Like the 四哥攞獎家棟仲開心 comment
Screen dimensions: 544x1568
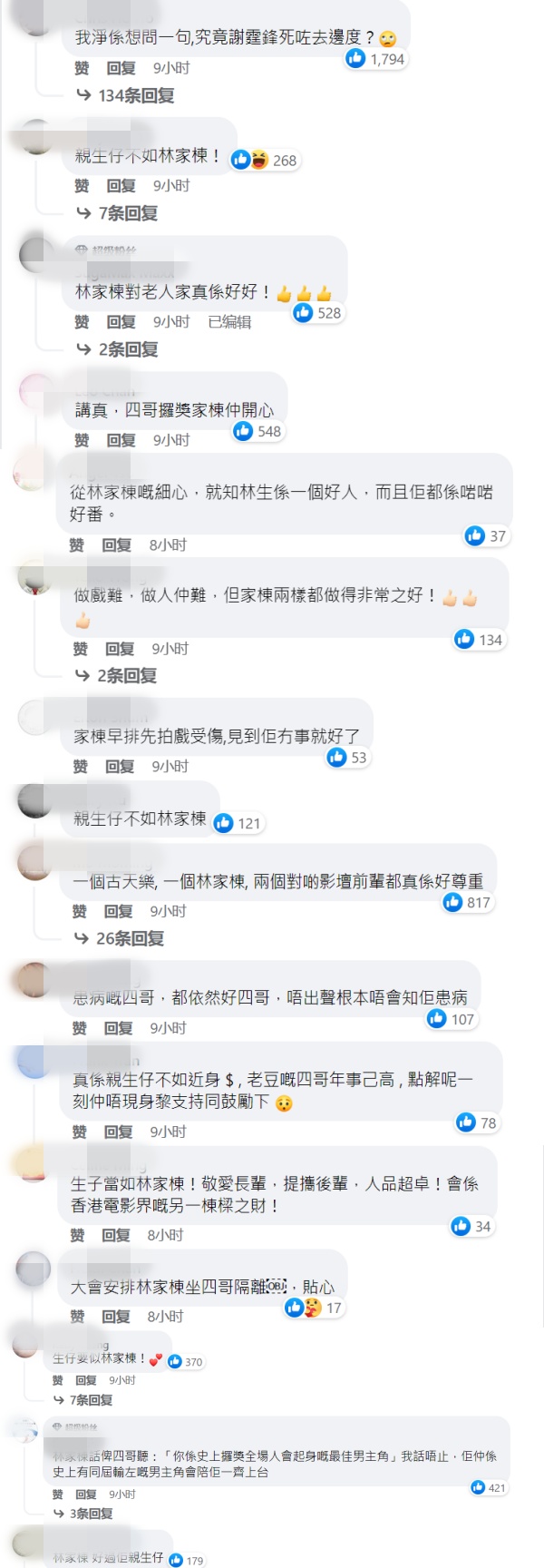(82, 440)
